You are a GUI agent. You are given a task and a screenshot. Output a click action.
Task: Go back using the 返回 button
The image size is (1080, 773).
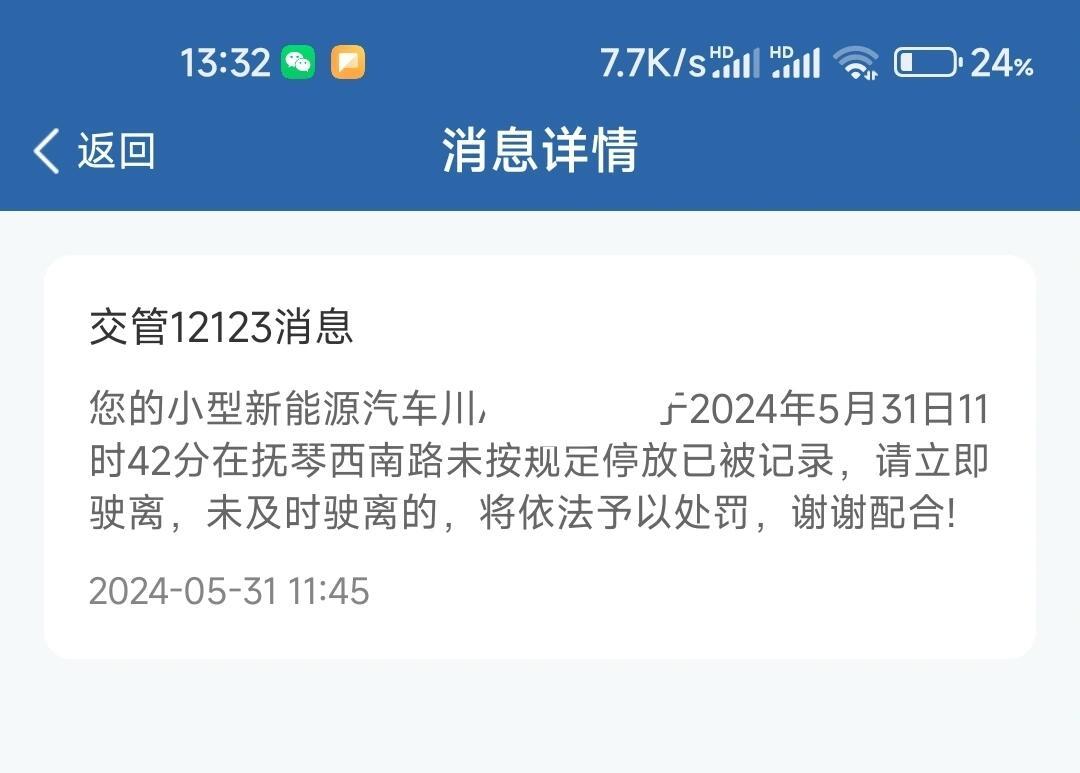[95, 151]
